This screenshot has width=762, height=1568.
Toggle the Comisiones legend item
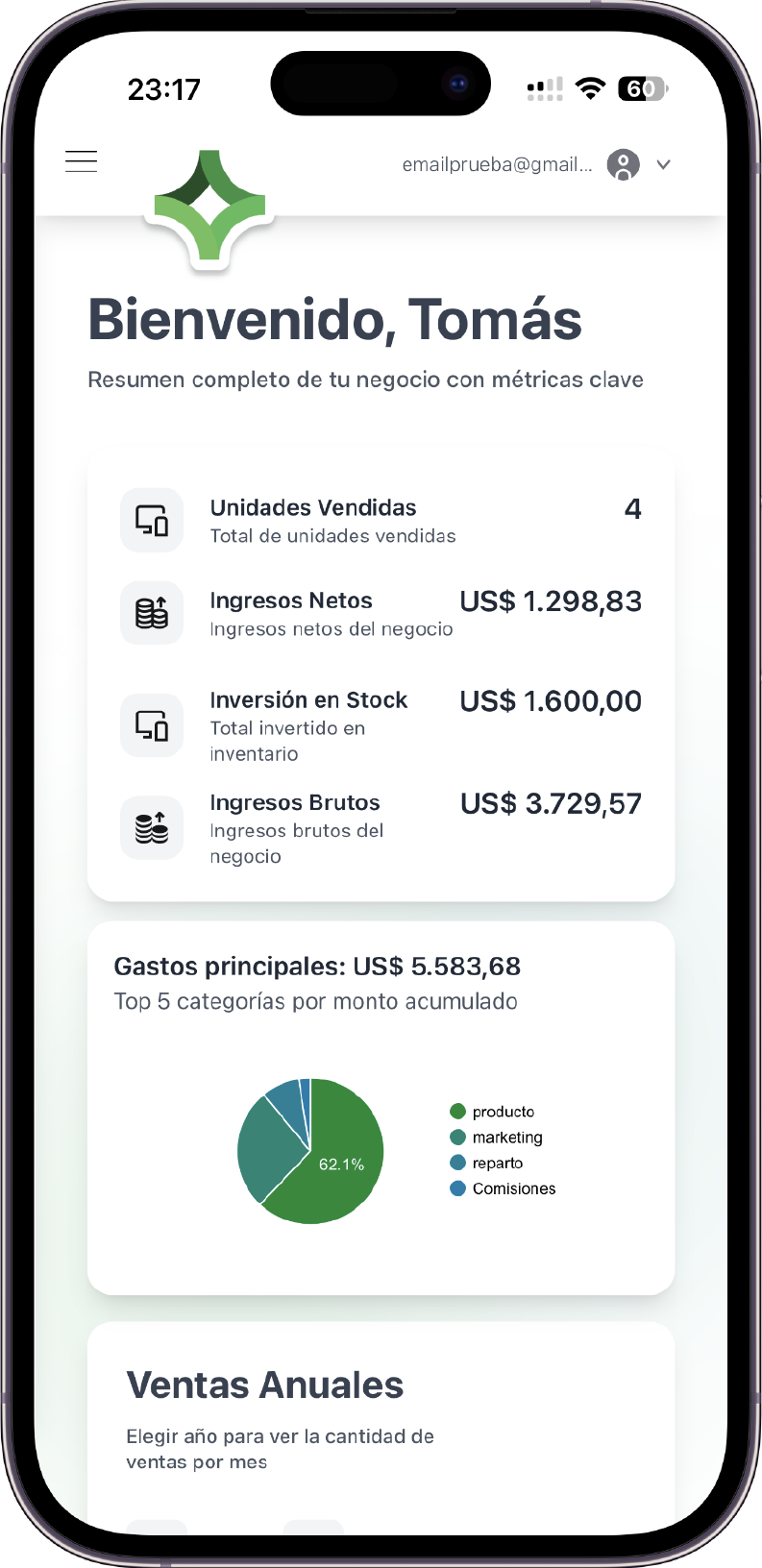[503, 1189]
